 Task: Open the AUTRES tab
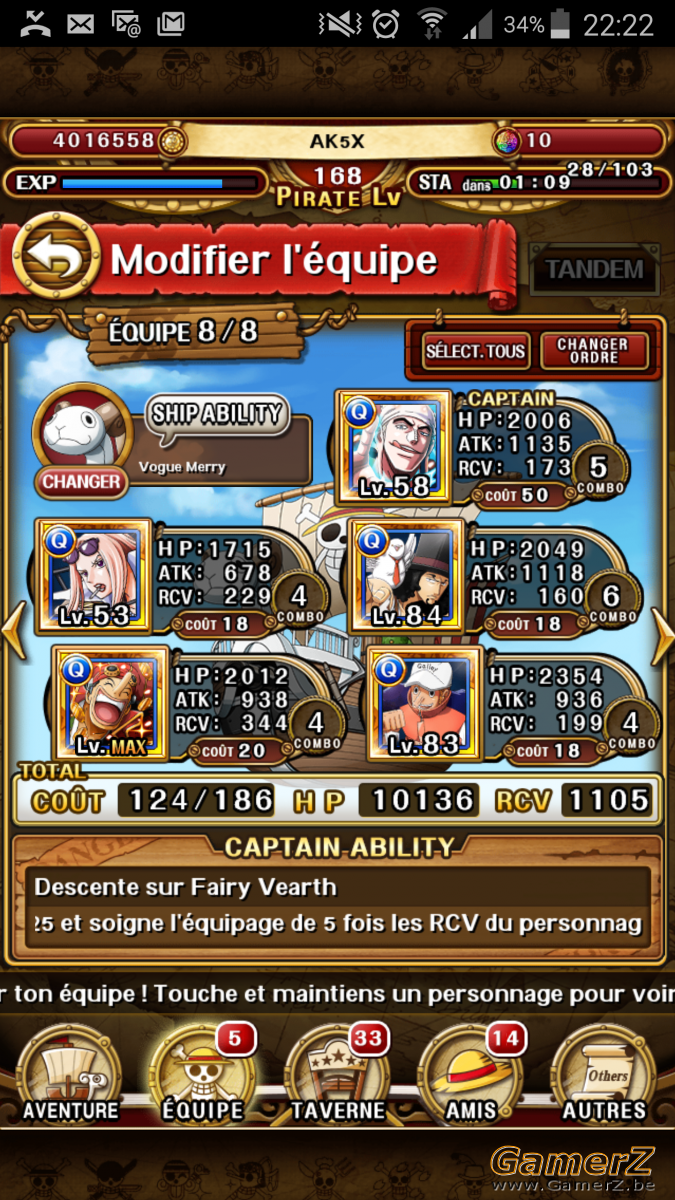pos(603,1074)
